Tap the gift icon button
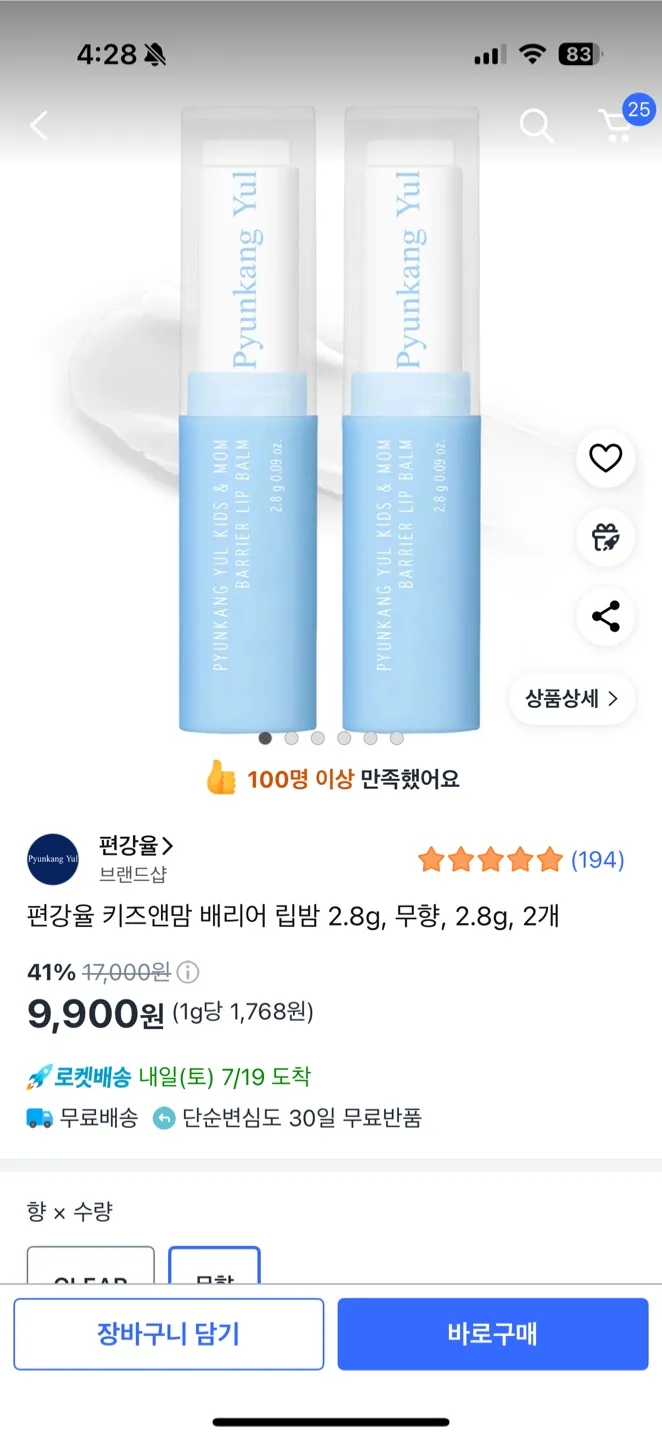Image resolution: width=662 pixels, height=1440 pixels. 605,538
